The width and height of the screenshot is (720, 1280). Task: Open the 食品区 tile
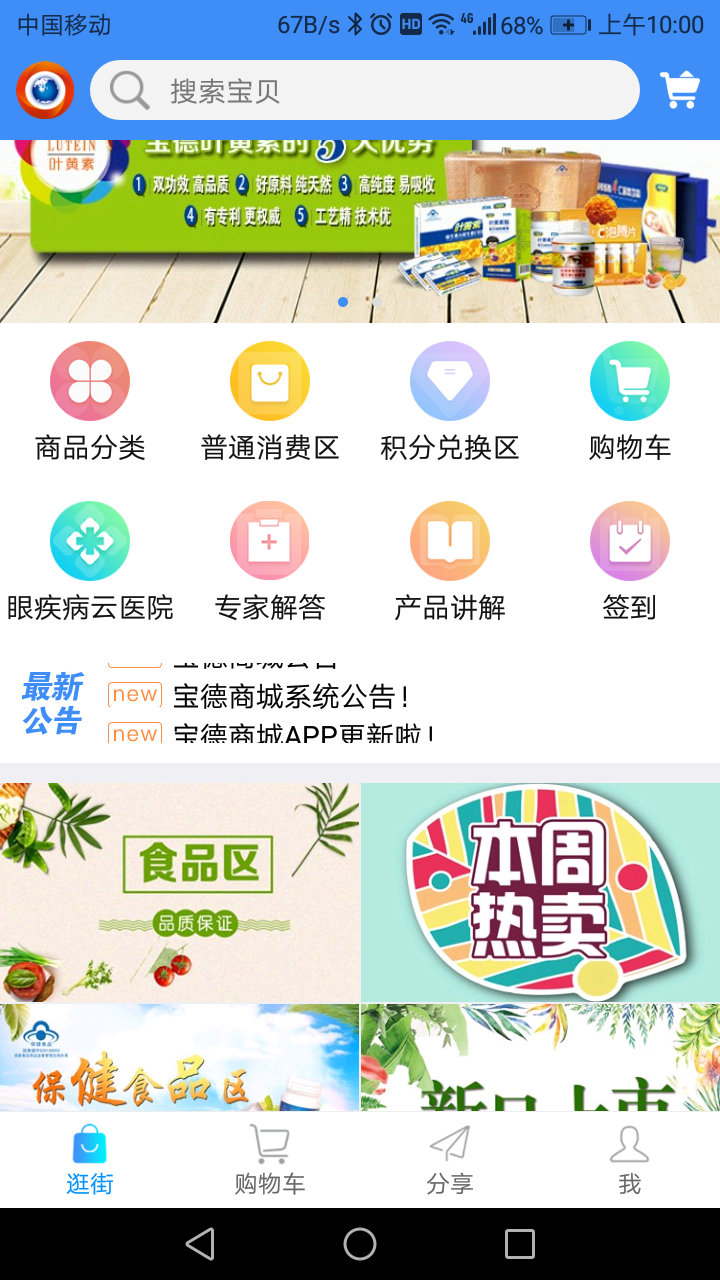click(x=180, y=892)
